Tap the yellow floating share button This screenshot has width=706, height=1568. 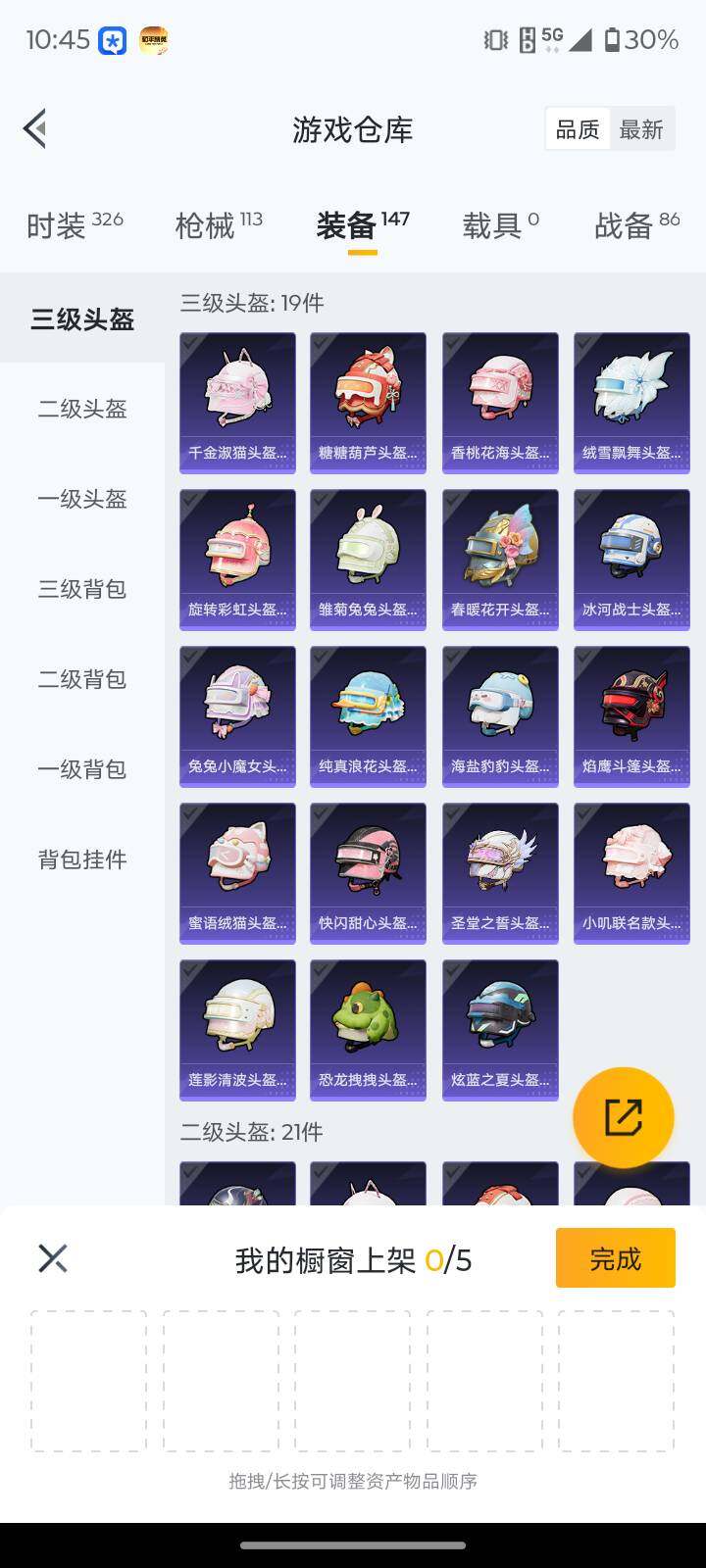click(623, 1117)
